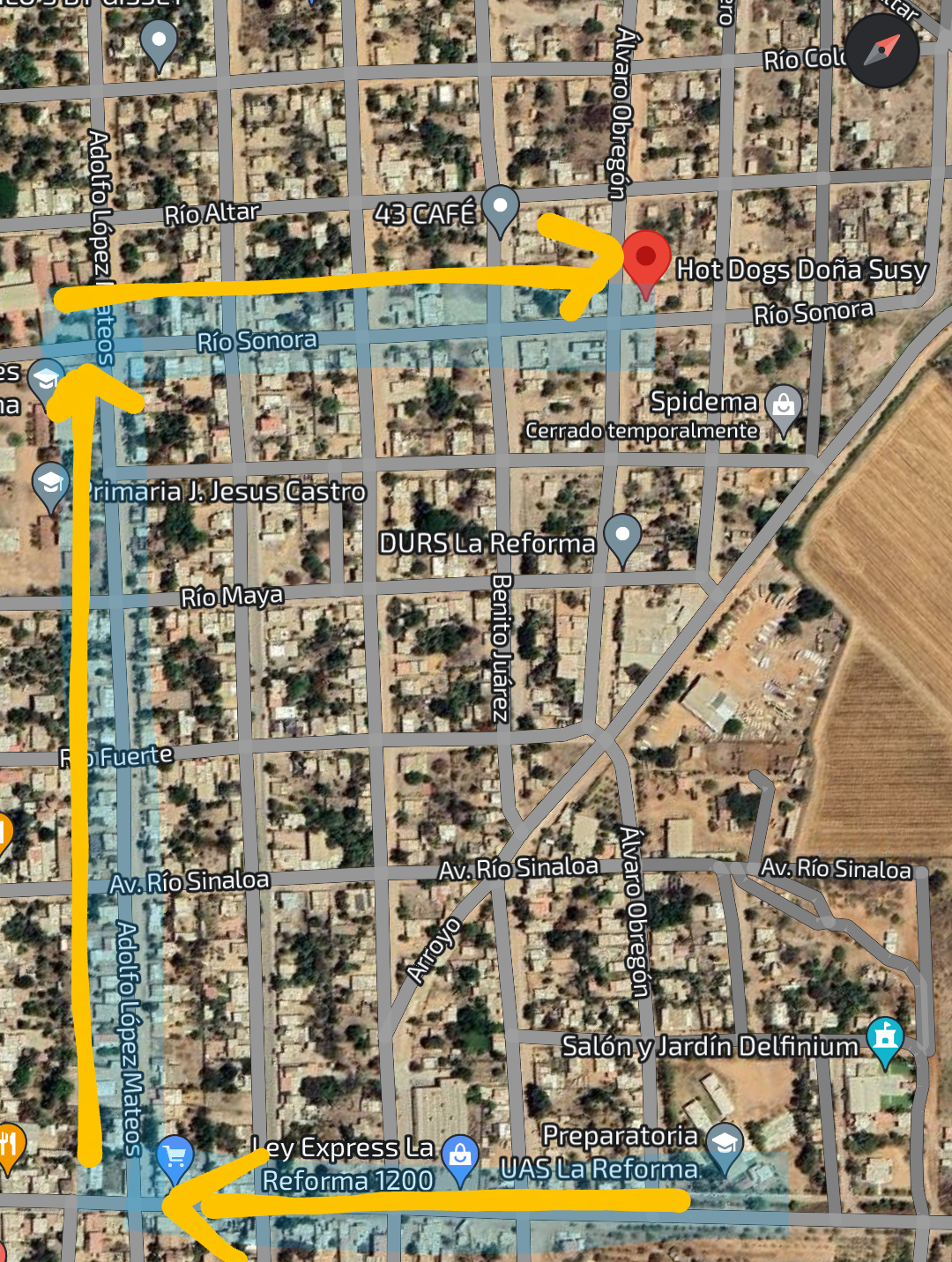This screenshot has width=952, height=1262.
Task: Select Ley Express La Reforma 1200 marker
Action: (459, 1155)
